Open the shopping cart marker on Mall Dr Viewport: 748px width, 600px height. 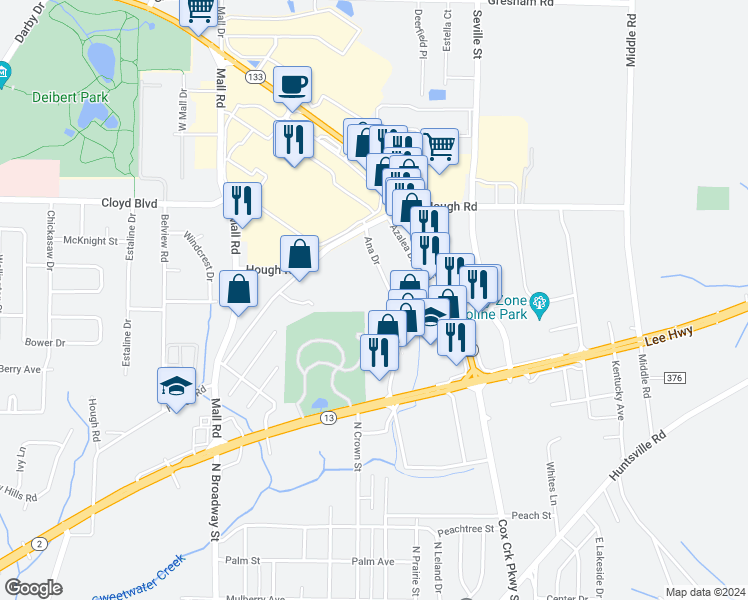click(200, 10)
